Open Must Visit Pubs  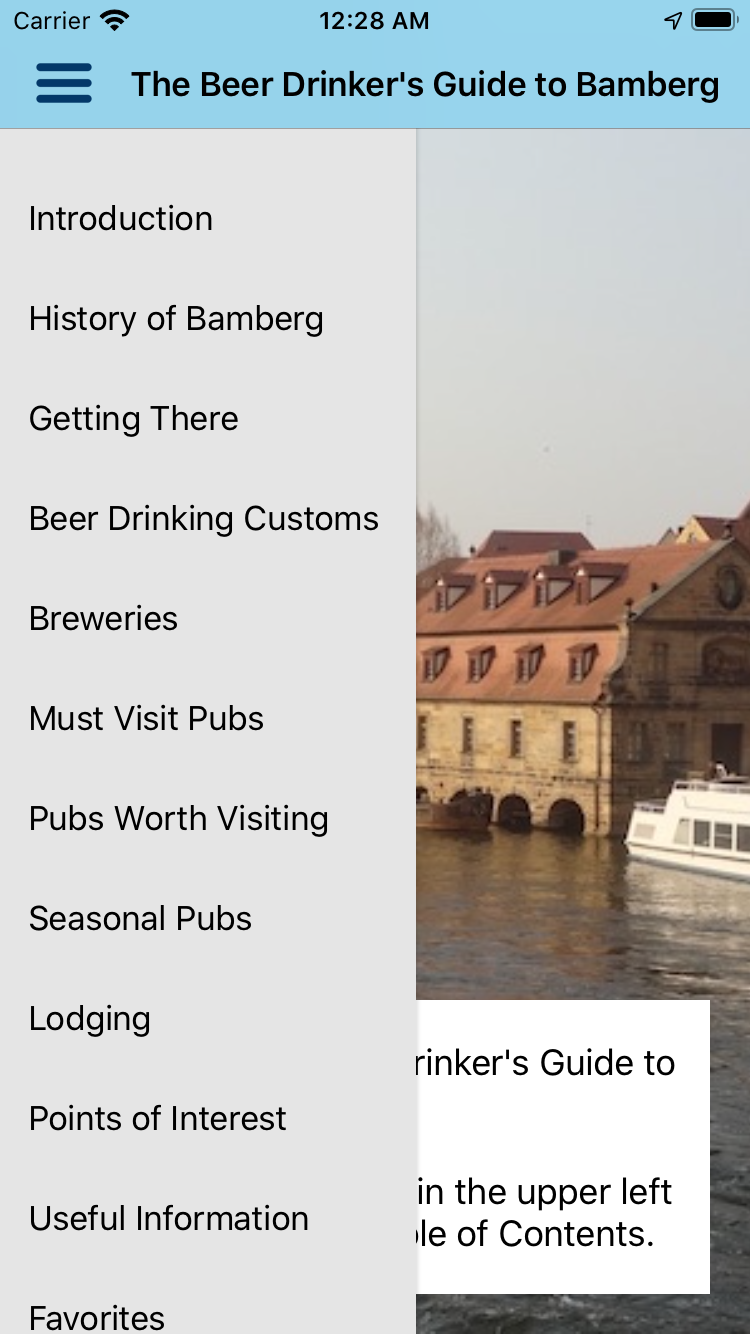(147, 719)
